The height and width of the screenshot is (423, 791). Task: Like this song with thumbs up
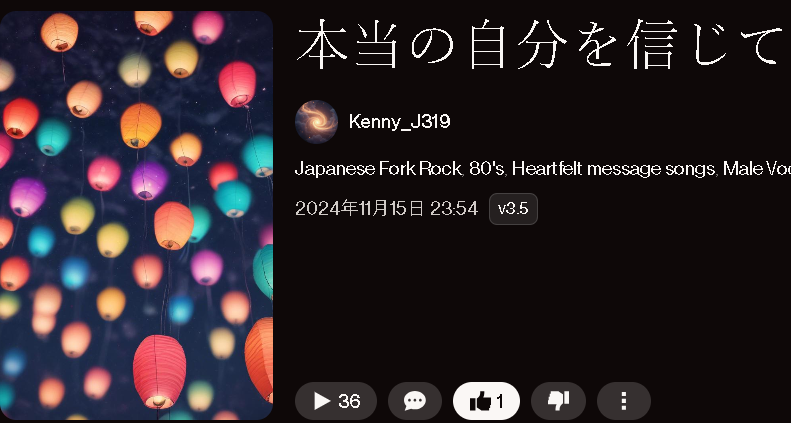[486, 401]
